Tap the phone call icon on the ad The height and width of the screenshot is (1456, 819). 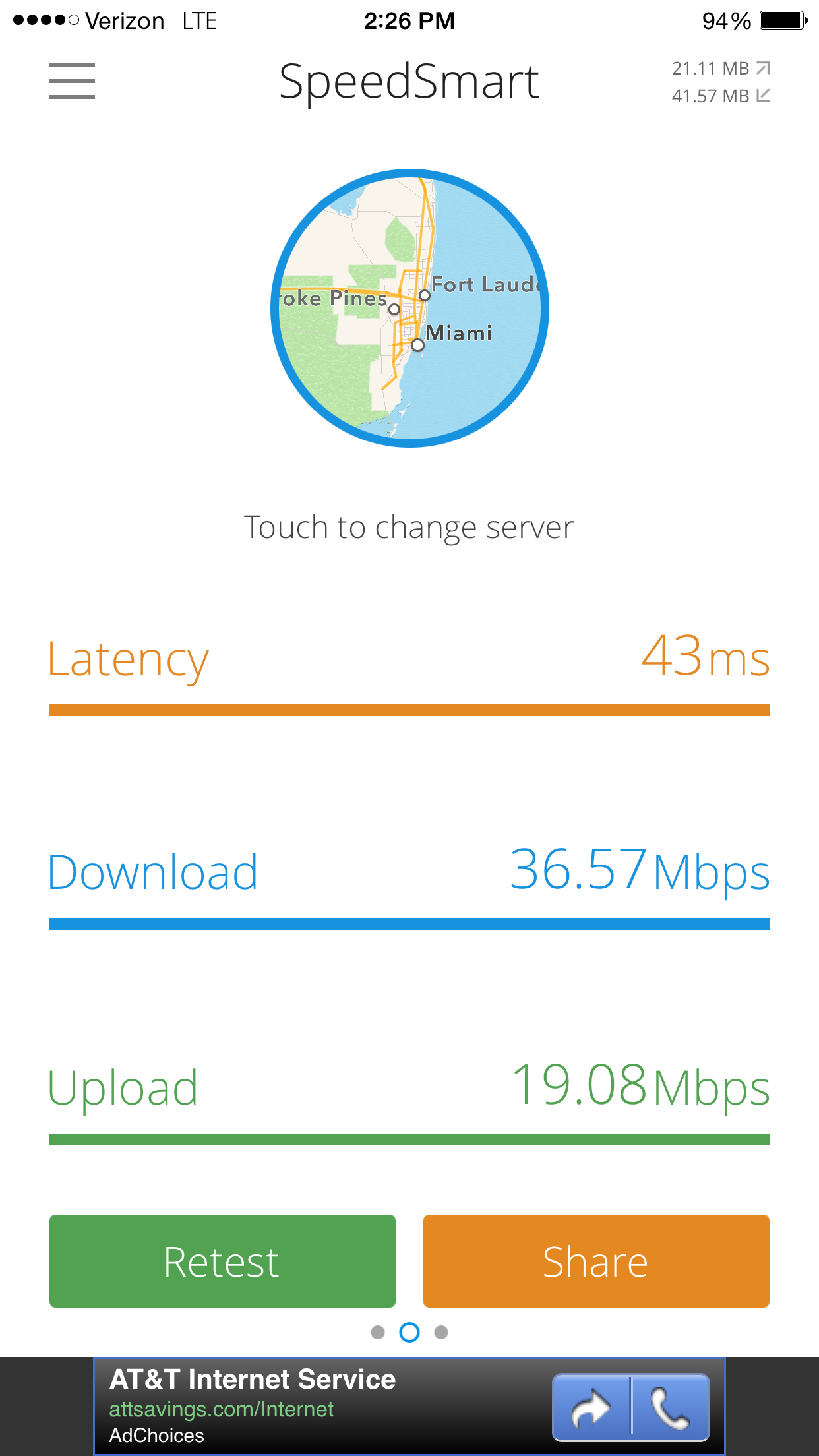(671, 1407)
